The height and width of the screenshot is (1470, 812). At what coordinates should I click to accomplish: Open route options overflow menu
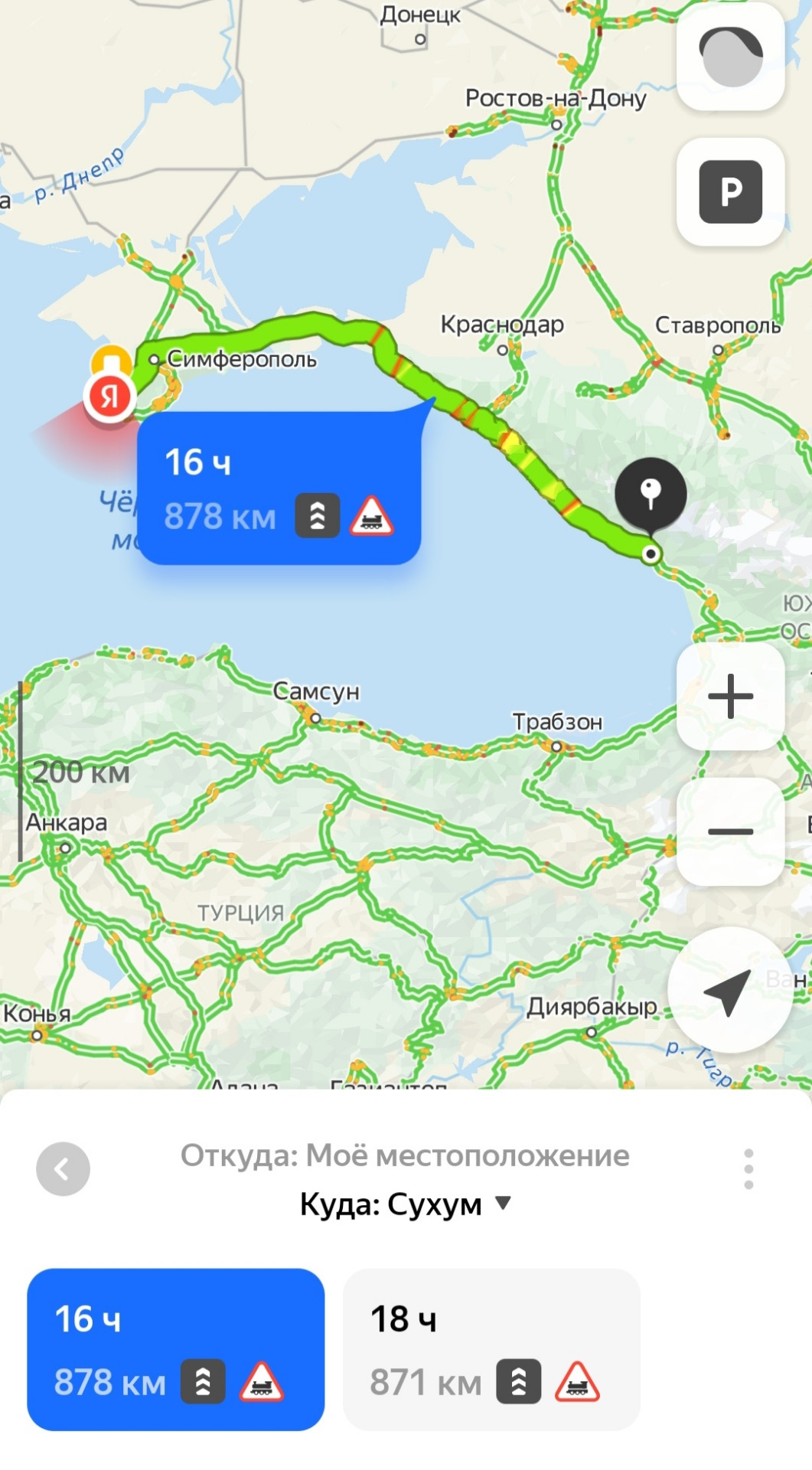[748, 1169]
